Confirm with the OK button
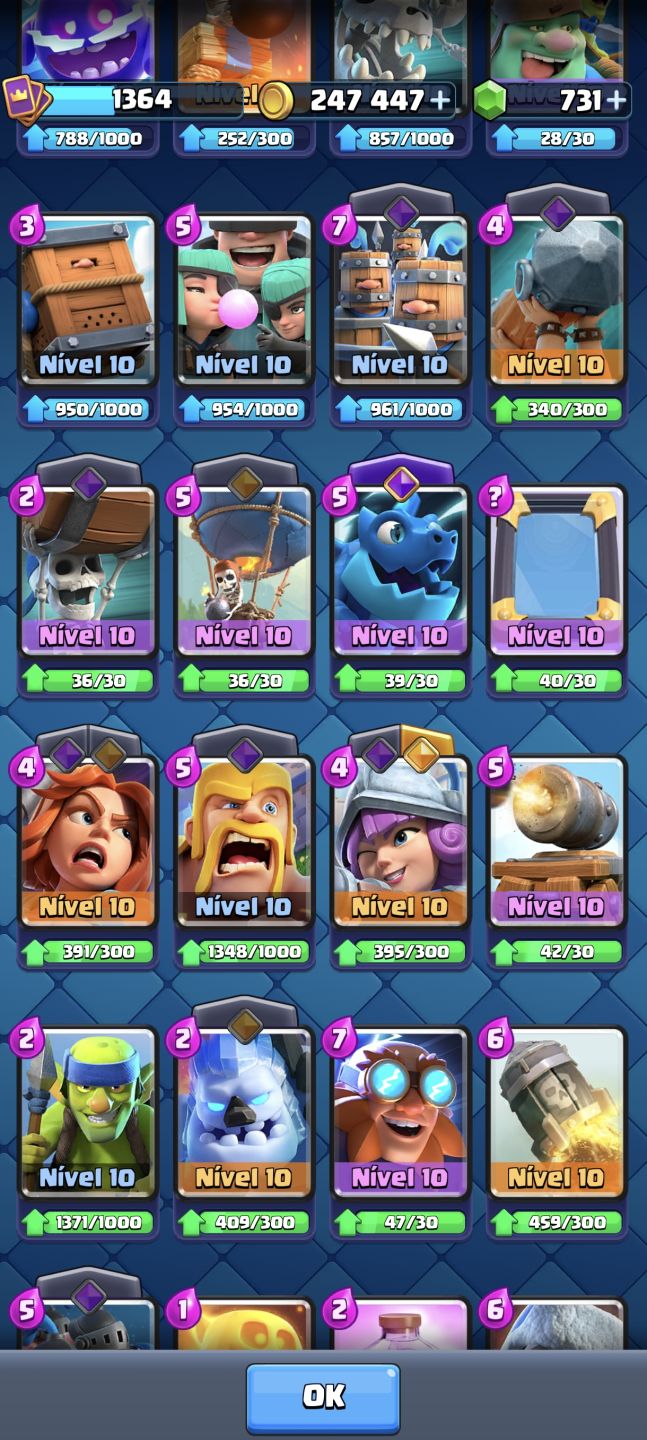Image resolution: width=647 pixels, height=1440 pixels. pyautogui.click(x=323, y=1397)
